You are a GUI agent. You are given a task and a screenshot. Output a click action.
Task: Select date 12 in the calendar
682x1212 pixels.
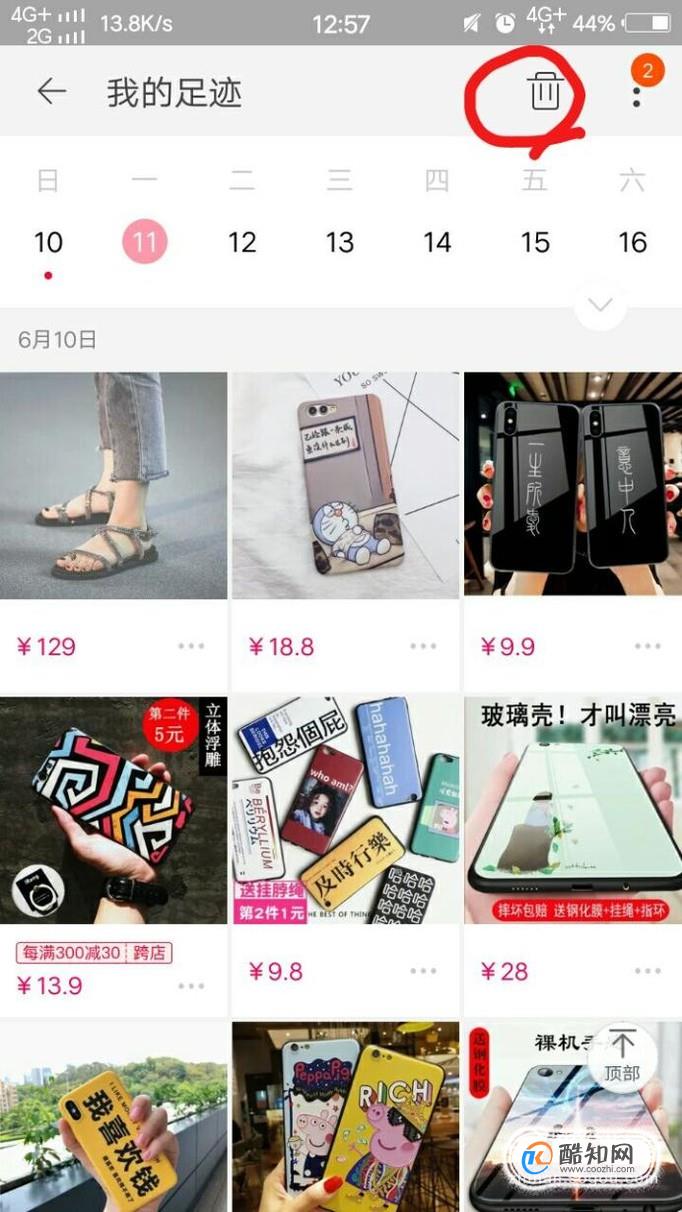pos(242,242)
